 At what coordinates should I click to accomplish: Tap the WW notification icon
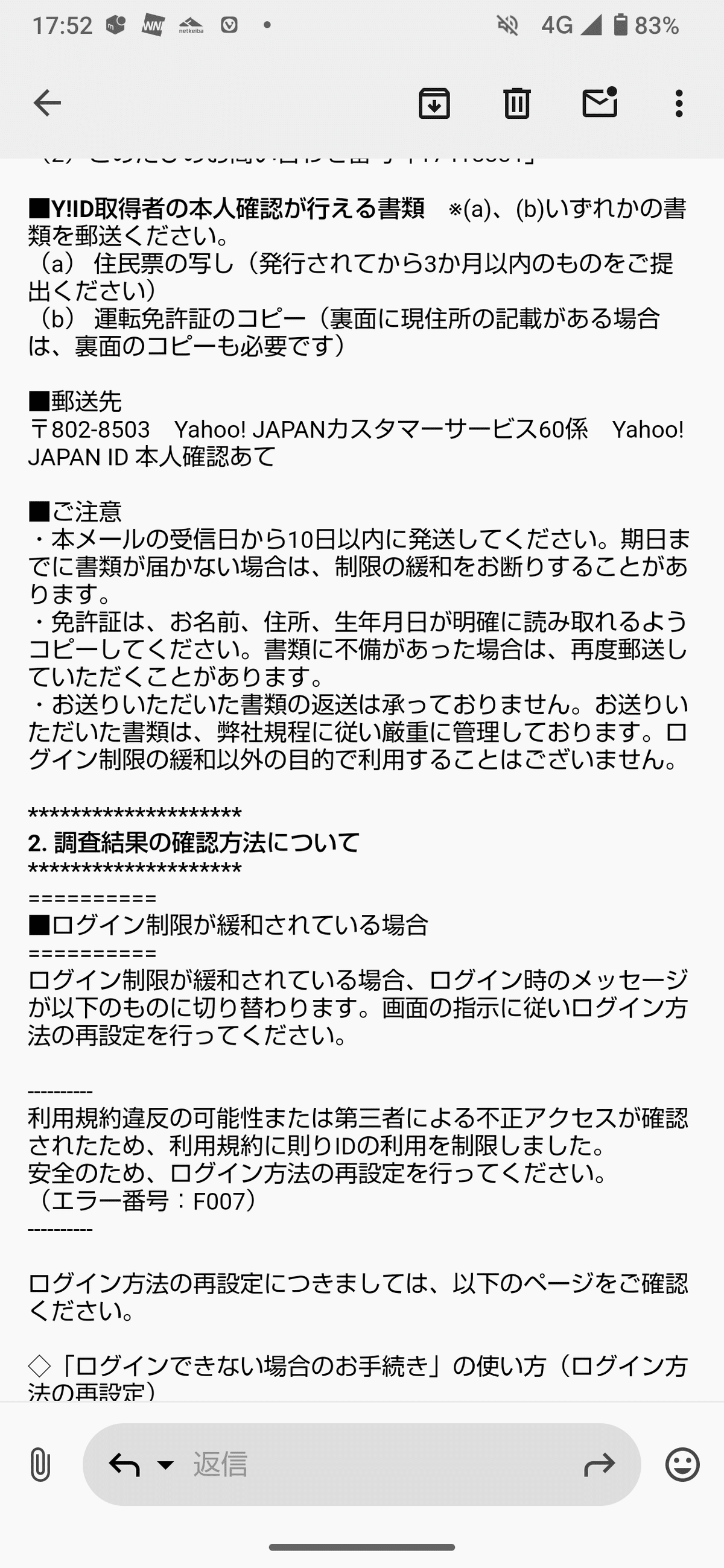click(x=154, y=24)
